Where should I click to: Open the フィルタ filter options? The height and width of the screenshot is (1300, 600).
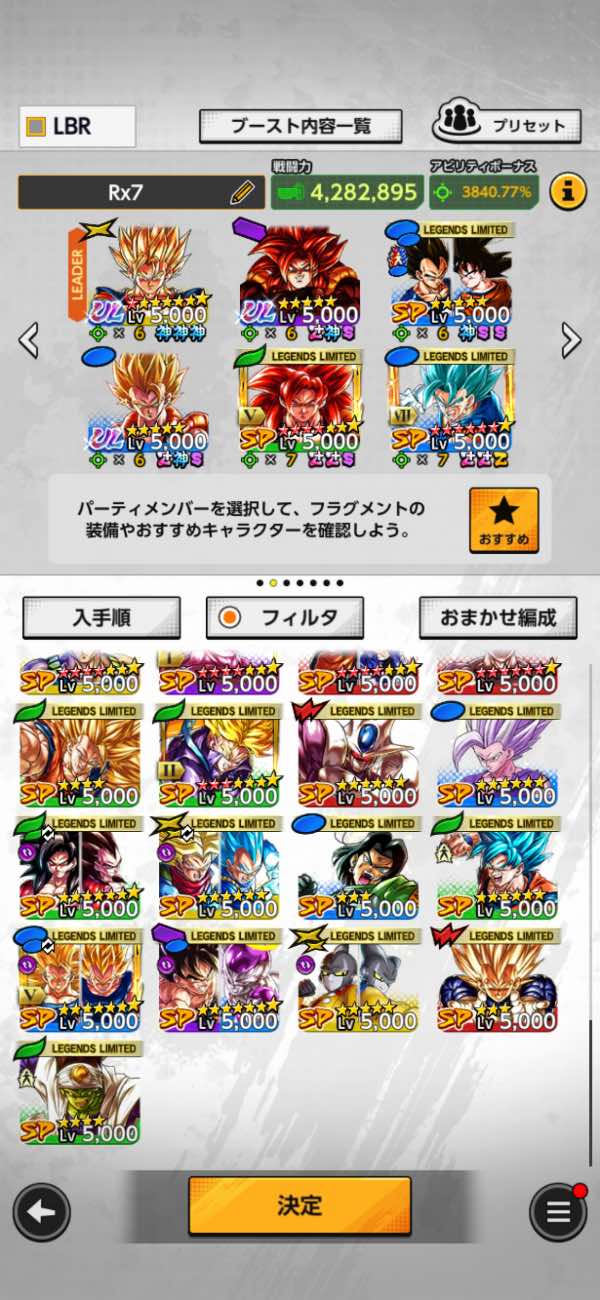pyautogui.click(x=285, y=618)
